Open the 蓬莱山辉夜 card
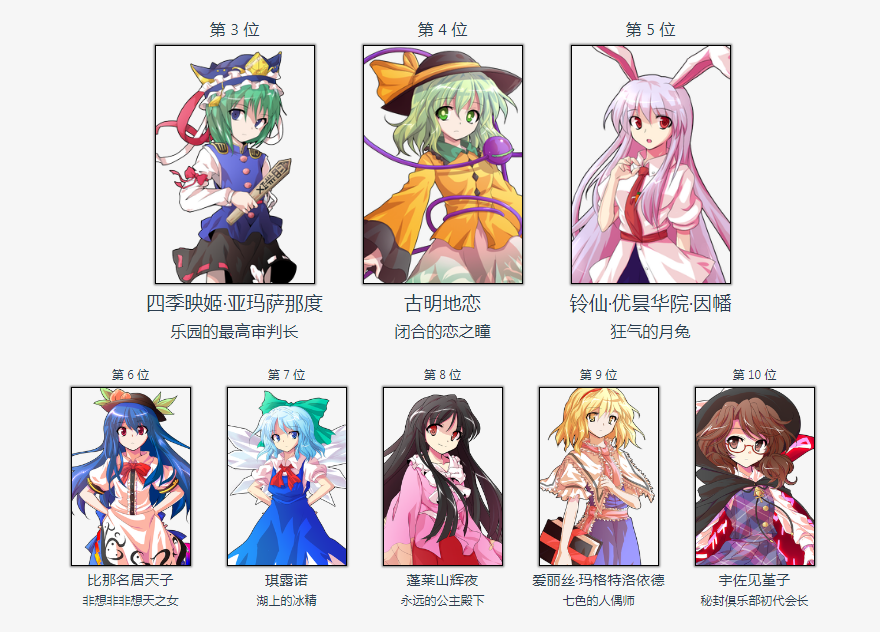 click(443, 477)
